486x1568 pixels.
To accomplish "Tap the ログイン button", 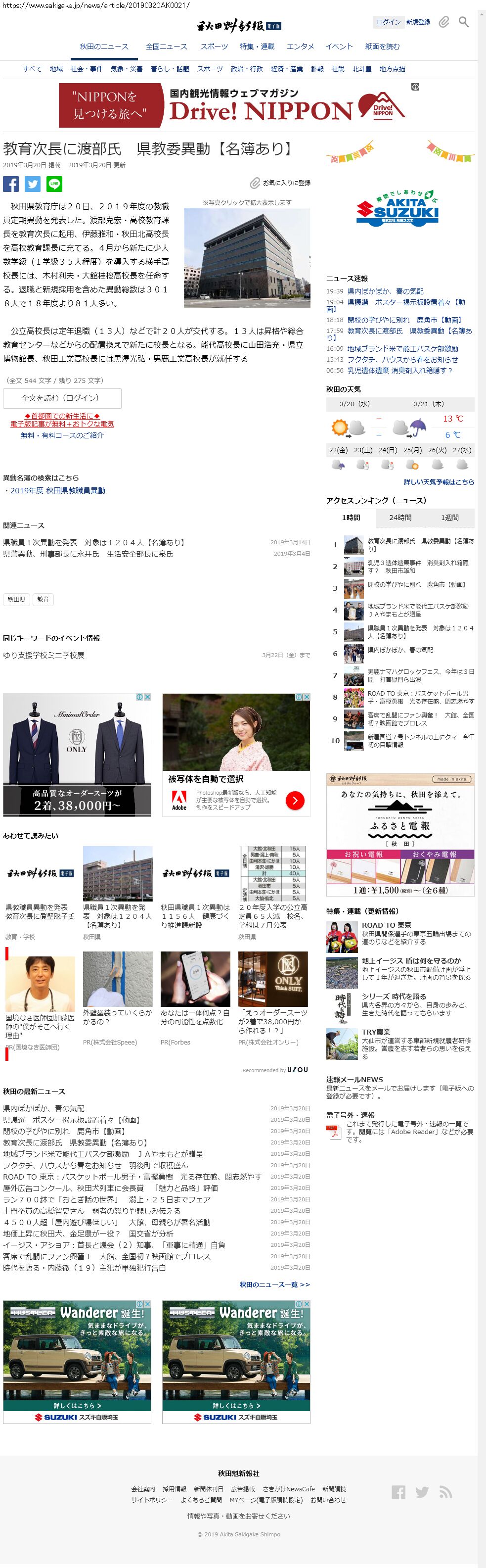I will [388, 22].
